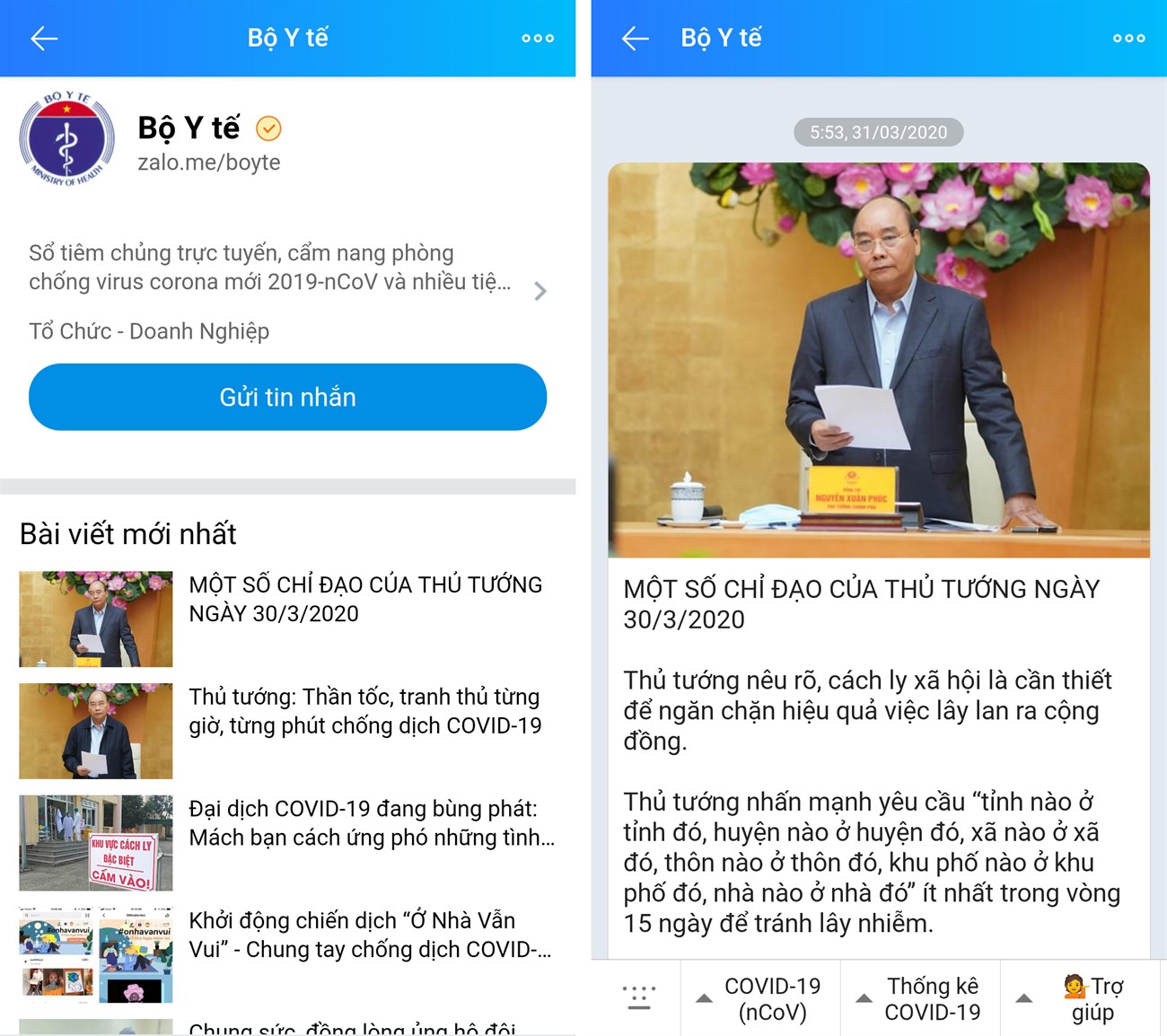Expand the Thống kê COVID-19 menu
This screenshot has width=1167, height=1036.
pos(919,998)
